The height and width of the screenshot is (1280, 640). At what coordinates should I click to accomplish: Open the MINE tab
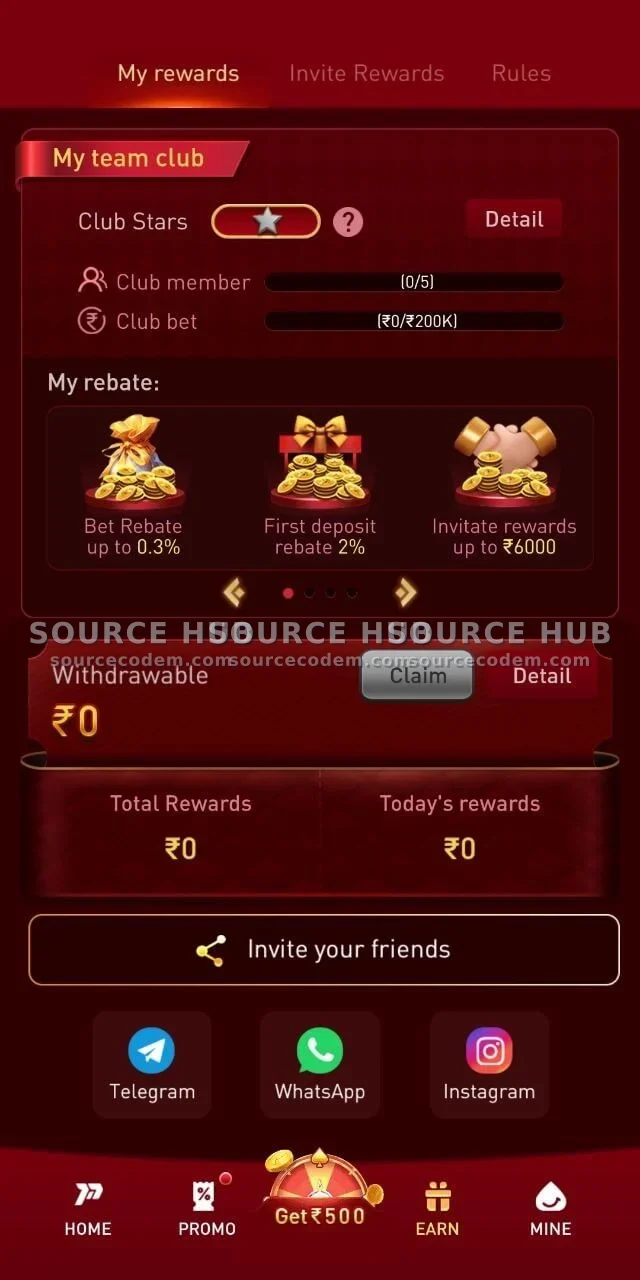click(551, 1208)
